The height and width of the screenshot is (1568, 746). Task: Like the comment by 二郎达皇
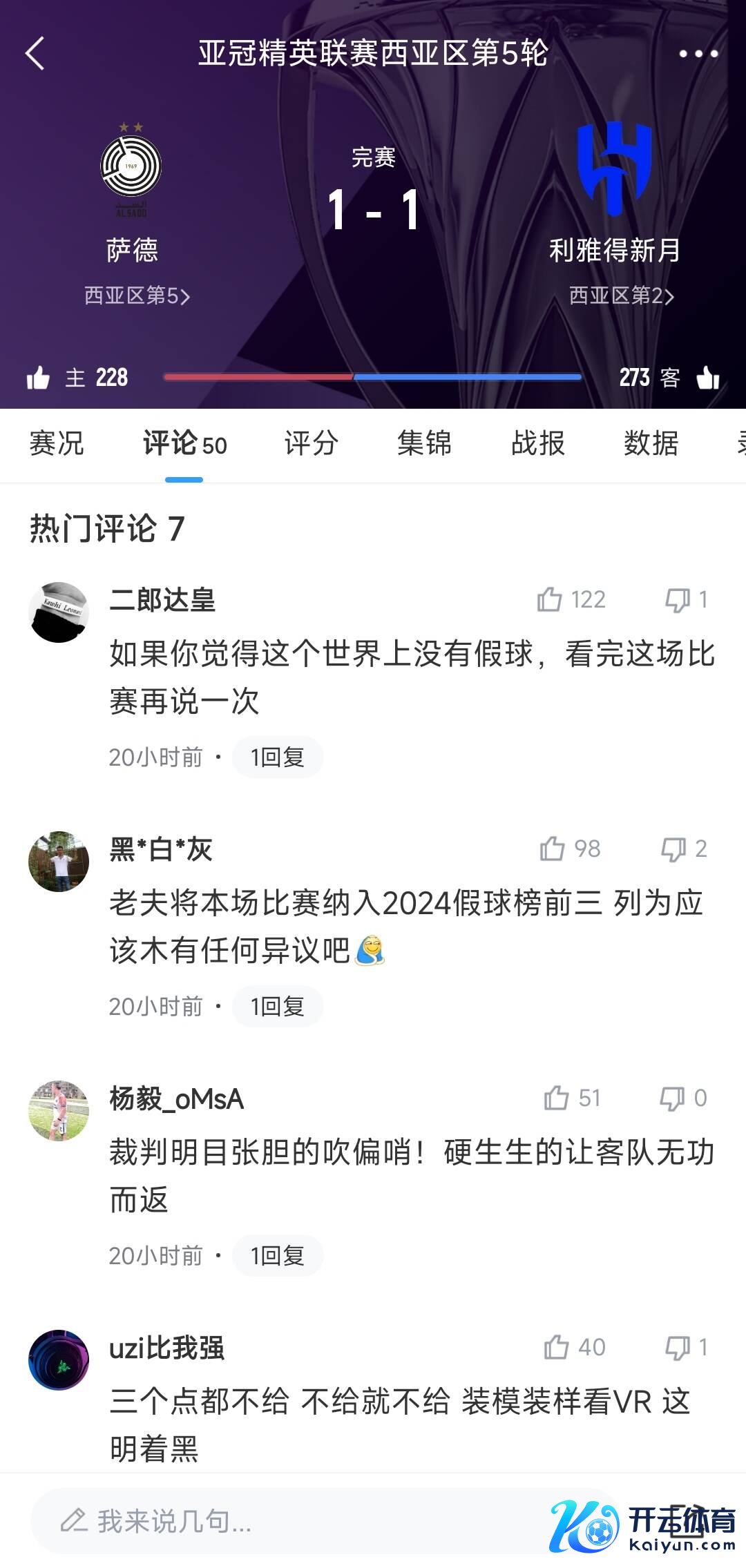(550, 599)
